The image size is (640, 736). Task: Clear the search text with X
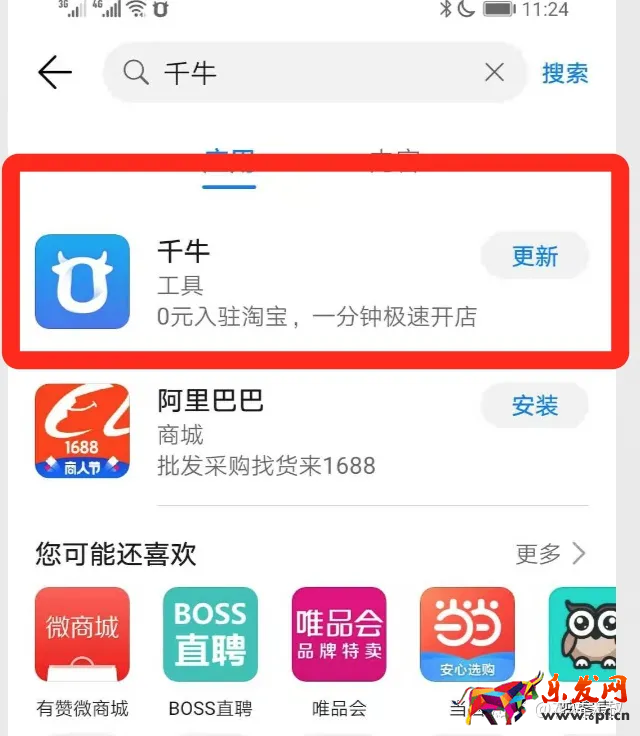coord(494,72)
